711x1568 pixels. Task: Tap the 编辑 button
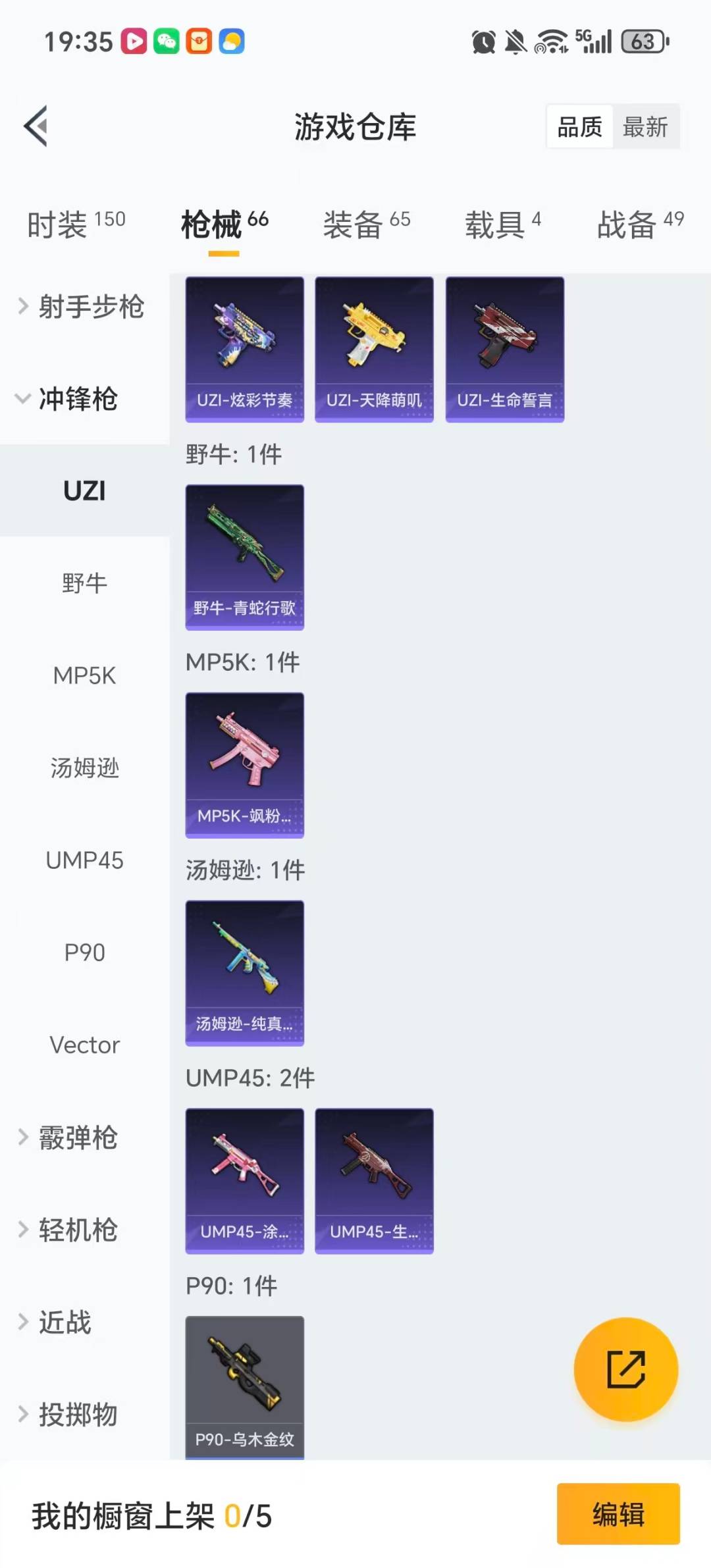[x=618, y=1514]
